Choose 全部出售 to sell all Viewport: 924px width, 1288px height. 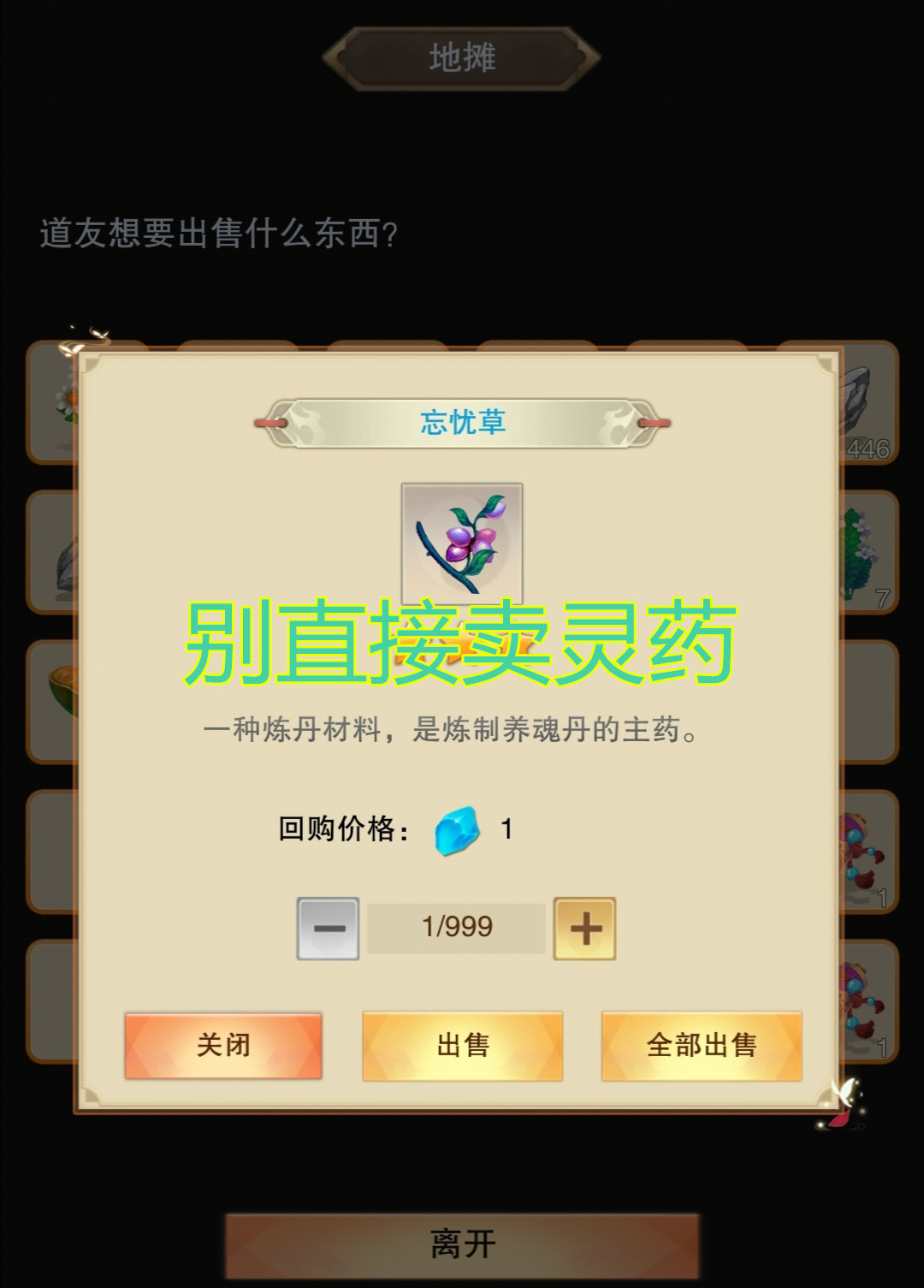[702, 1046]
